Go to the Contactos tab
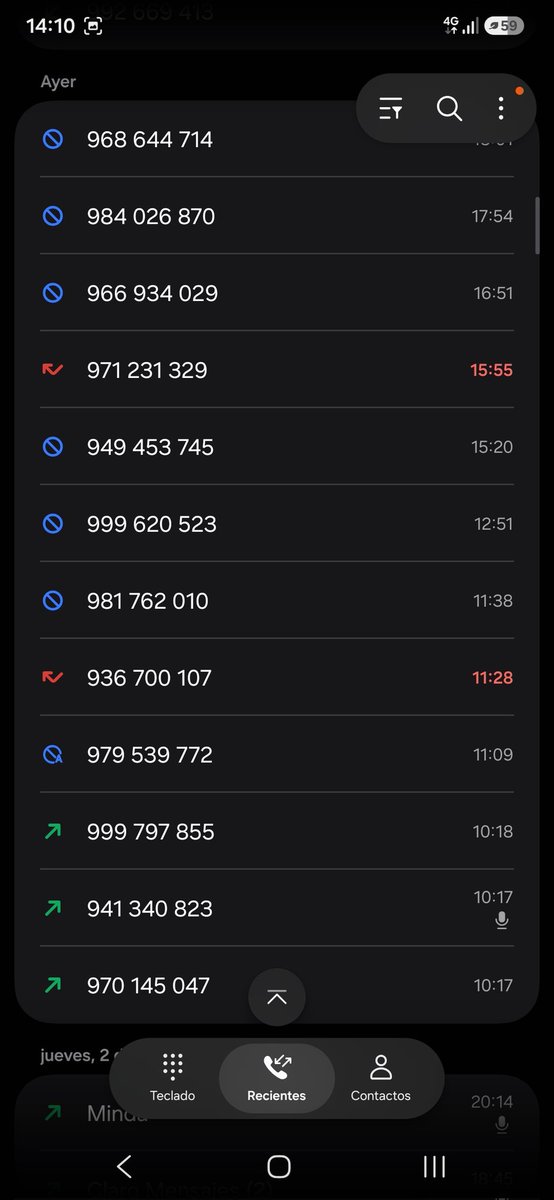This screenshot has width=554, height=1200. coord(381,1078)
